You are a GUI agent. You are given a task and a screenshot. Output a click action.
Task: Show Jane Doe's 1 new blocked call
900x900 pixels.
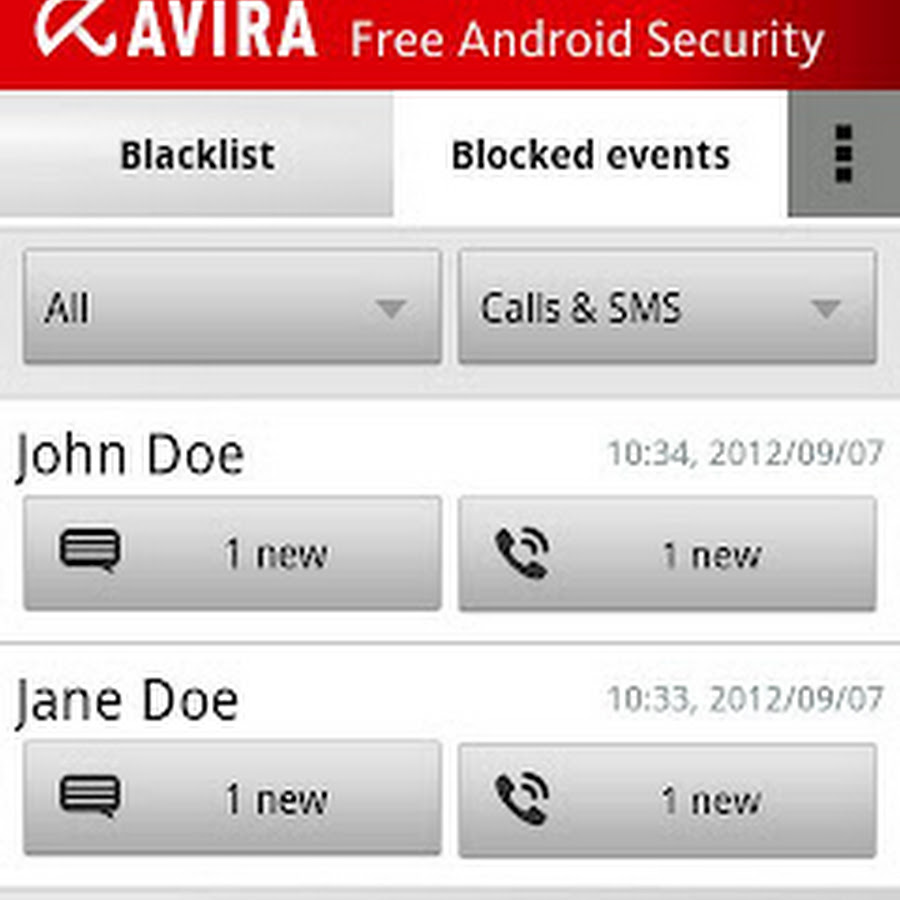[667, 798]
